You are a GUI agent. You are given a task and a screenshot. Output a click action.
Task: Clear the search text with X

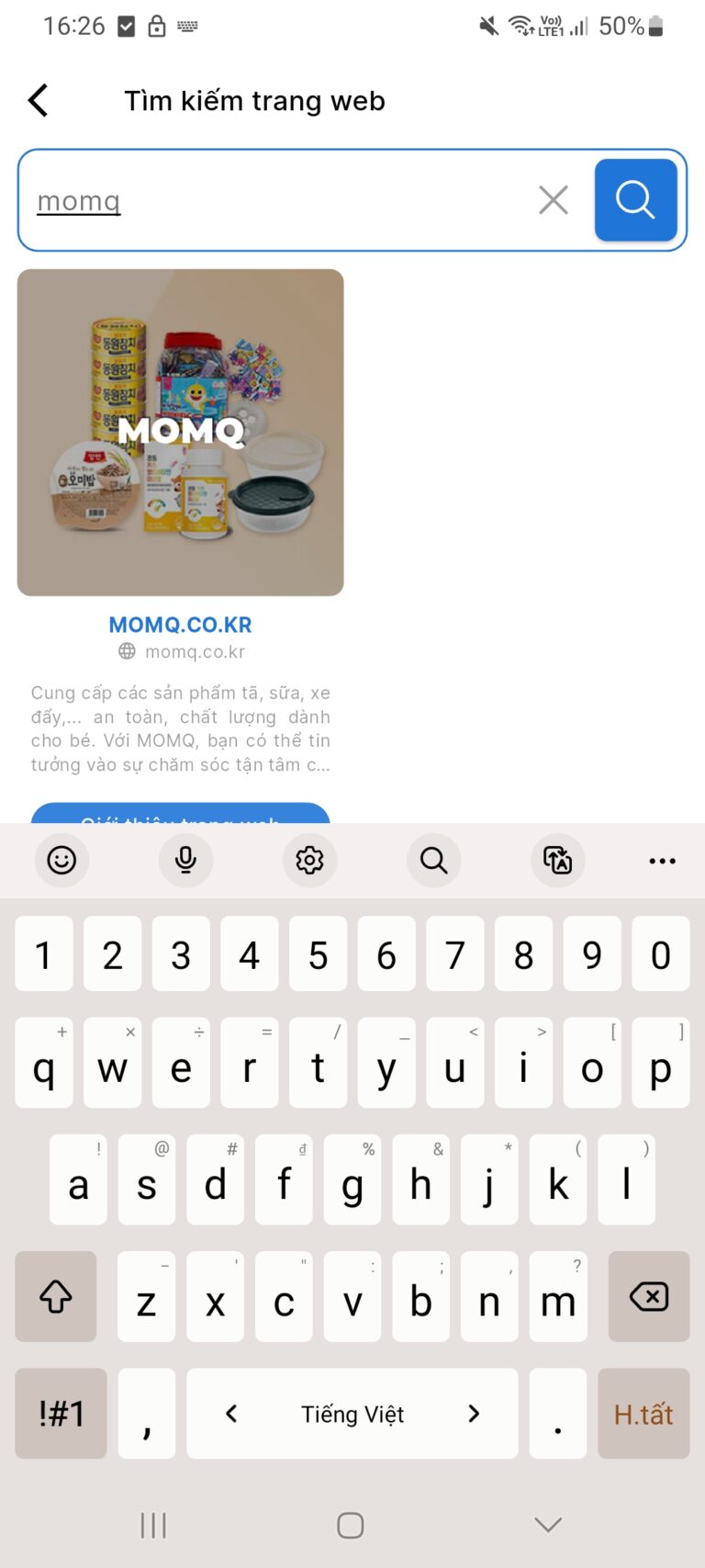(x=553, y=199)
